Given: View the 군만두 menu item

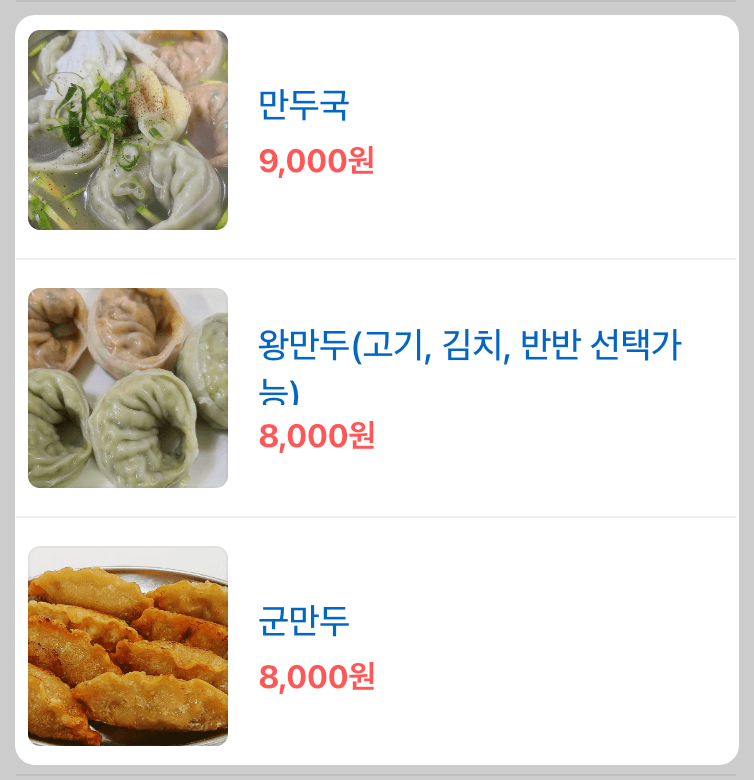Looking at the screenshot, I should tap(303, 621).
